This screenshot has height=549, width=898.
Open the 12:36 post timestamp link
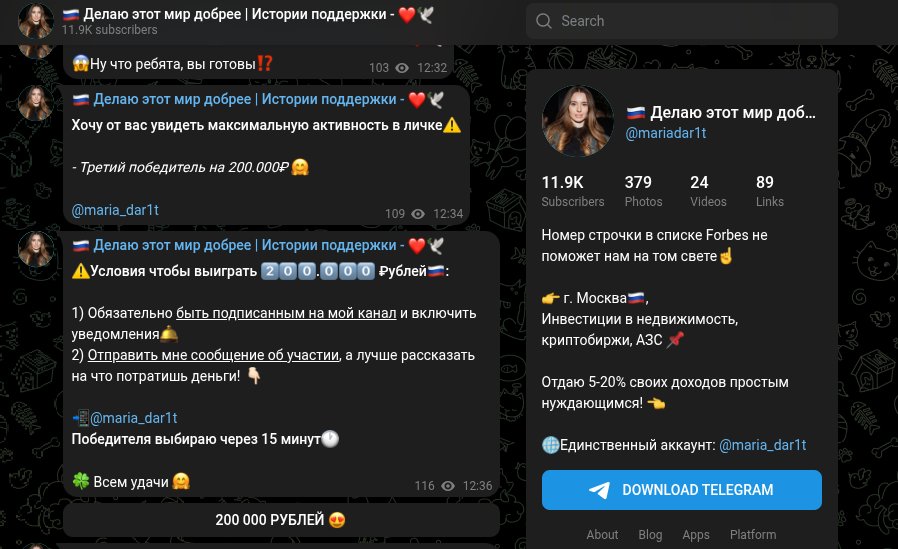click(478, 486)
